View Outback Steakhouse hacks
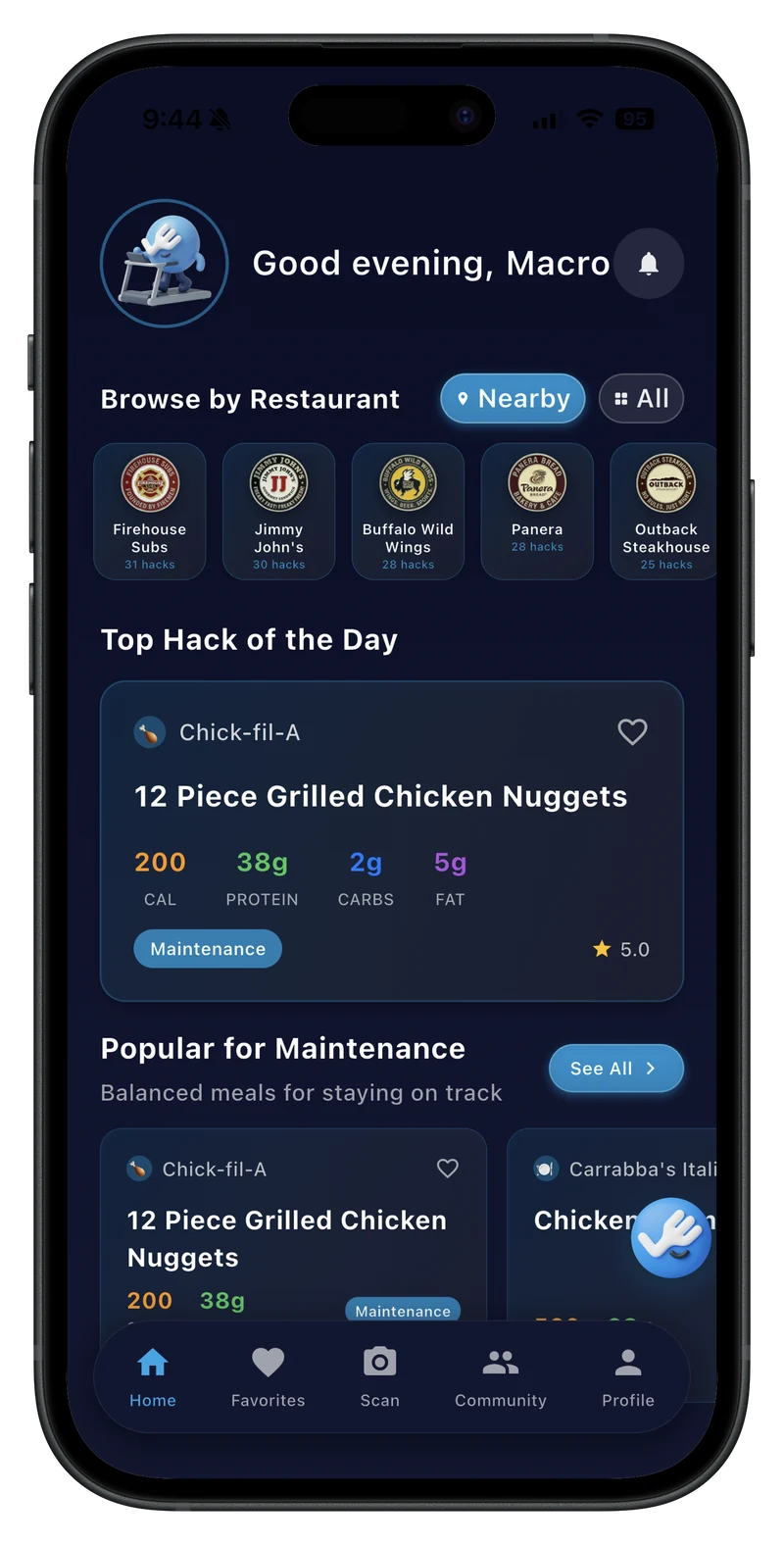 pos(664,512)
